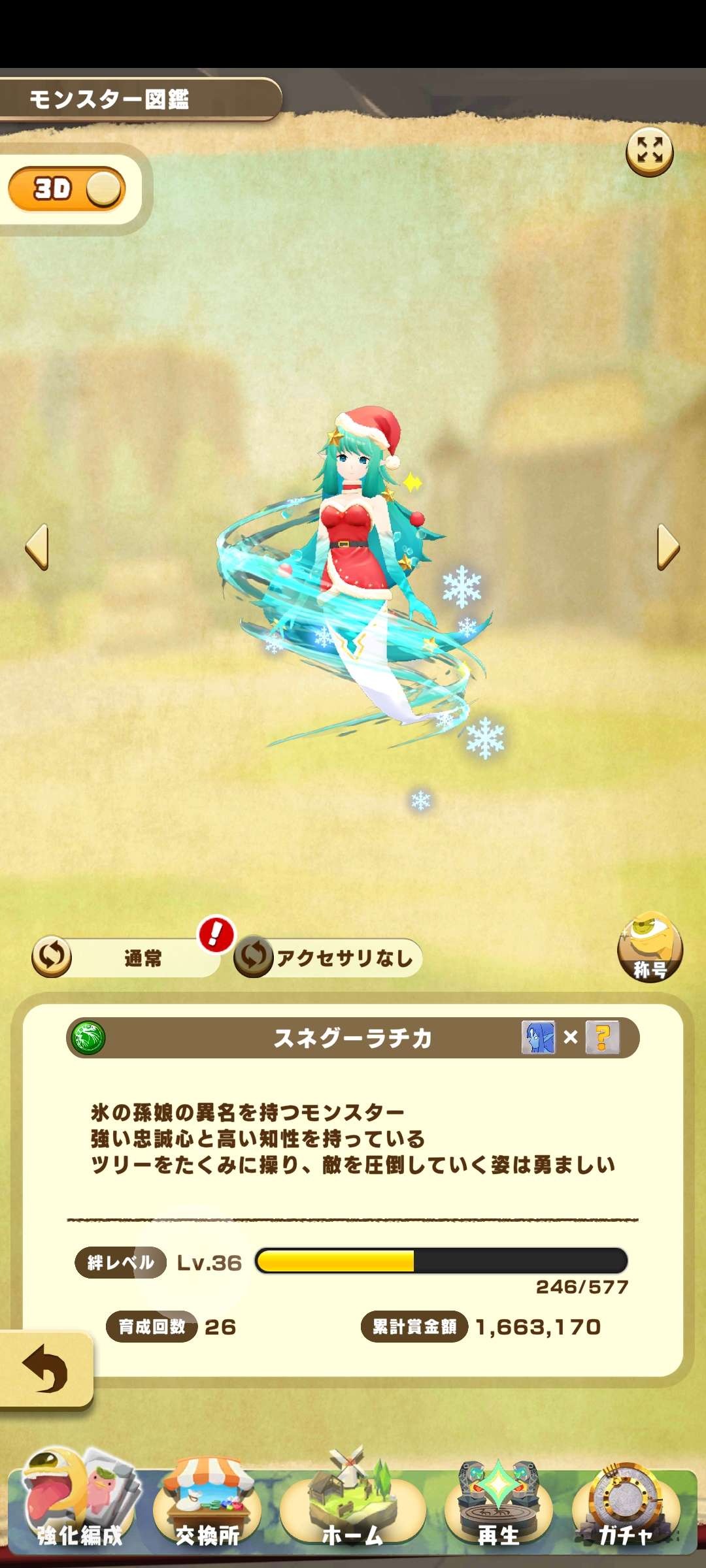Toggle the 3D view switch

(x=67, y=189)
